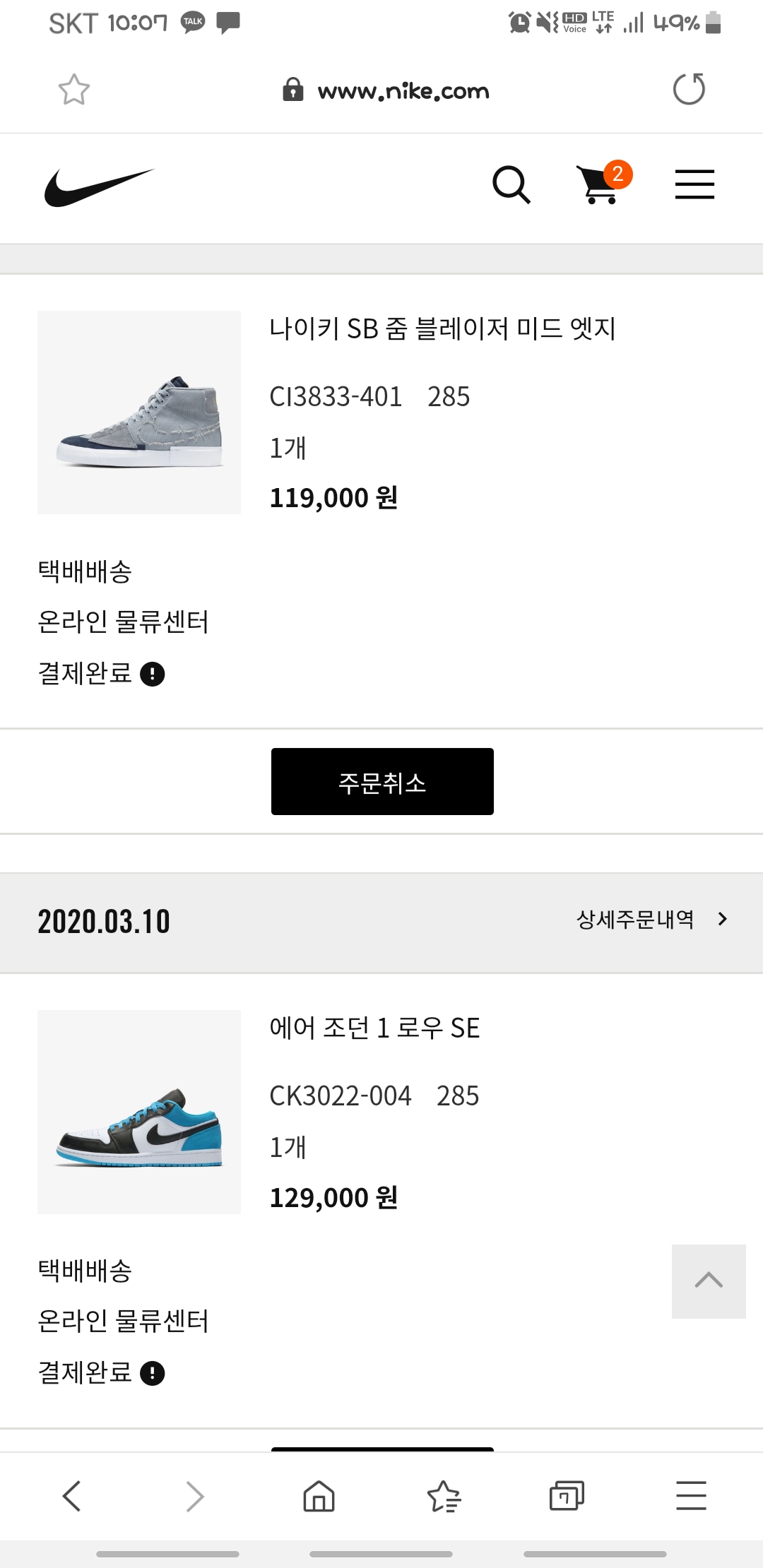Open the 에어 조던 1 로우 SE product image
This screenshot has height=1568, width=763.
(x=139, y=1112)
